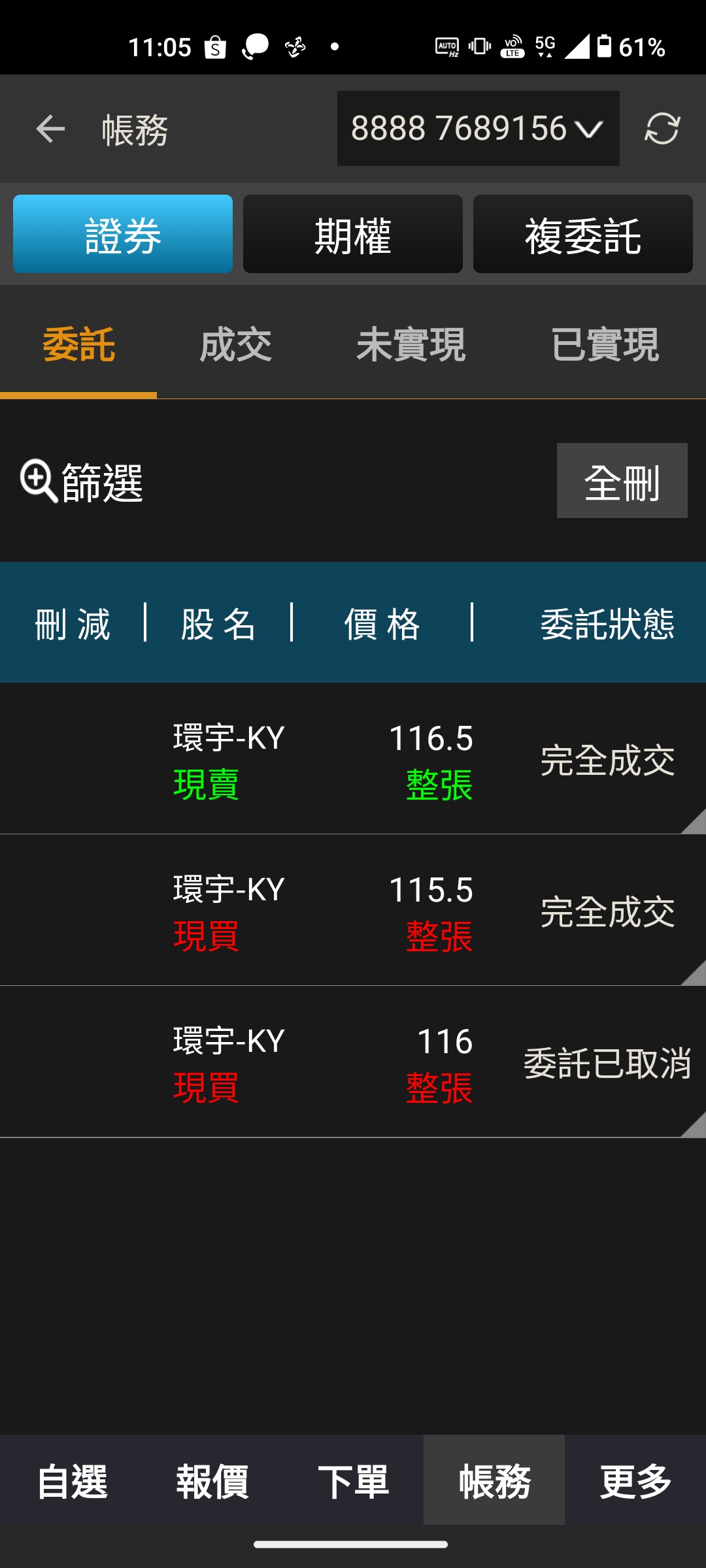Switch to the 複委託 segment
The image size is (706, 1568).
(x=583, y=234)
